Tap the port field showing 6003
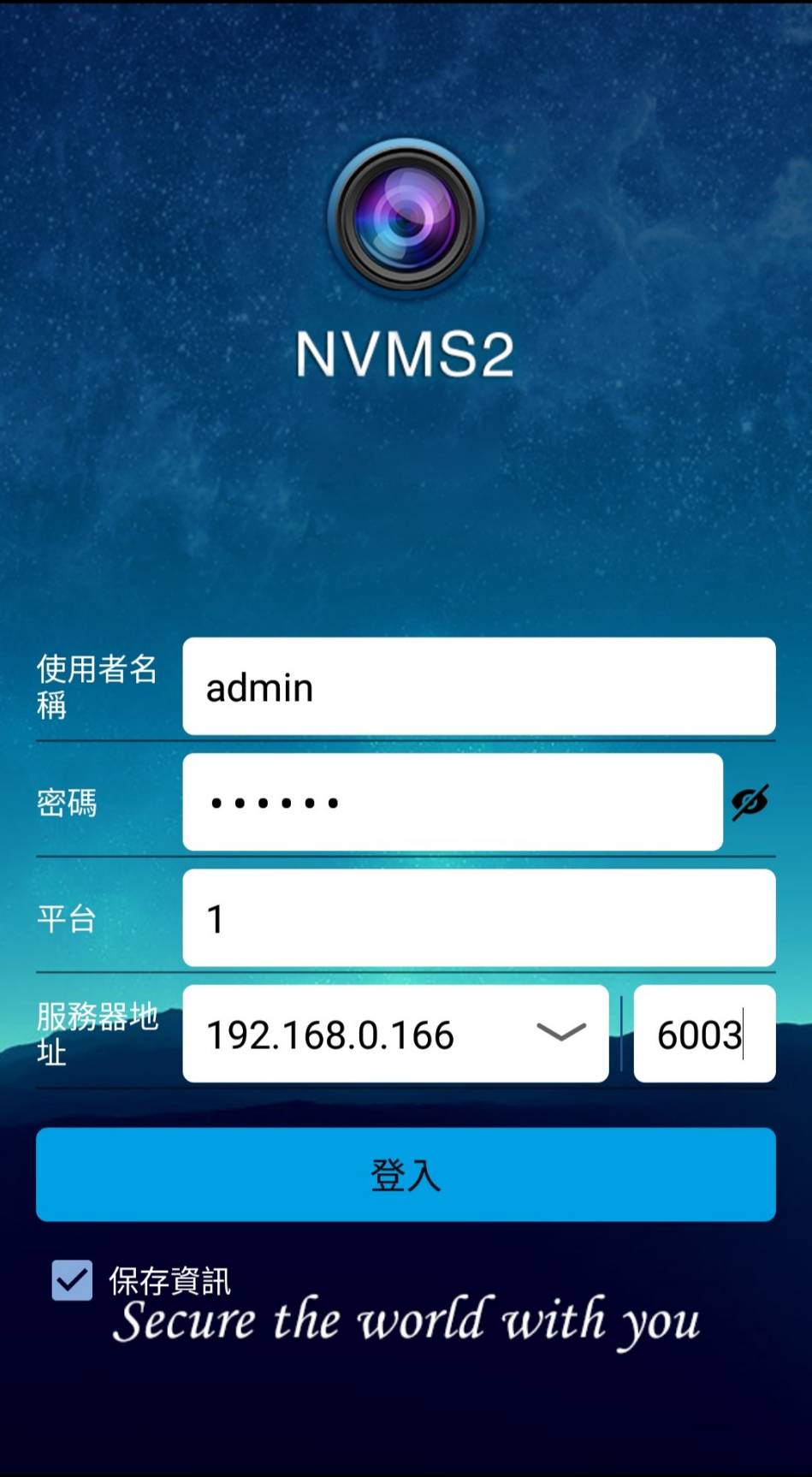The height and width of the screenshot is (1477, 812). pyautogui.click(x=704, y=1034)
